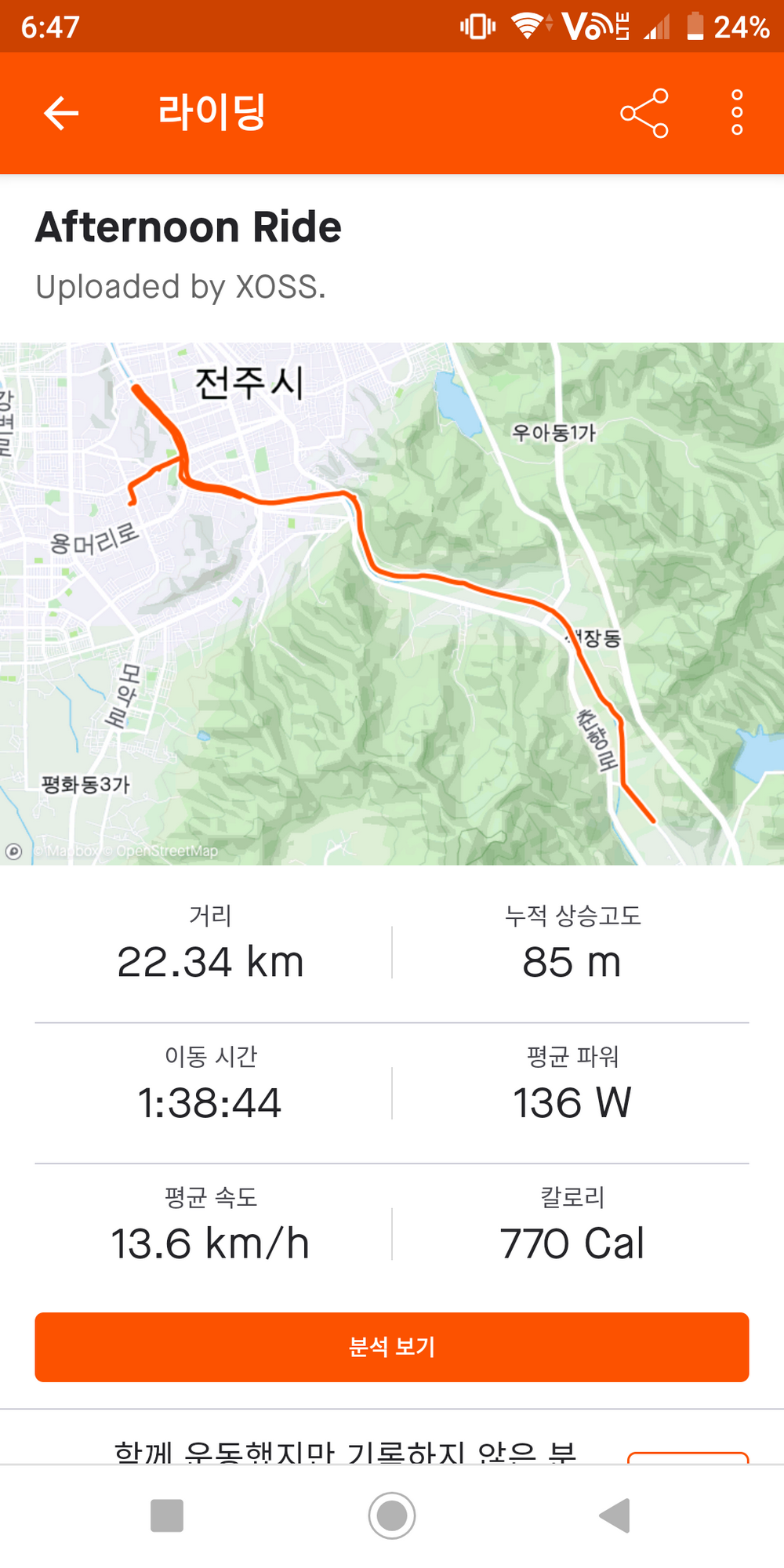Open recent apps with the square button
Image resolution: width=784 pixels, height=1568 pixels.
point(167,1515)
